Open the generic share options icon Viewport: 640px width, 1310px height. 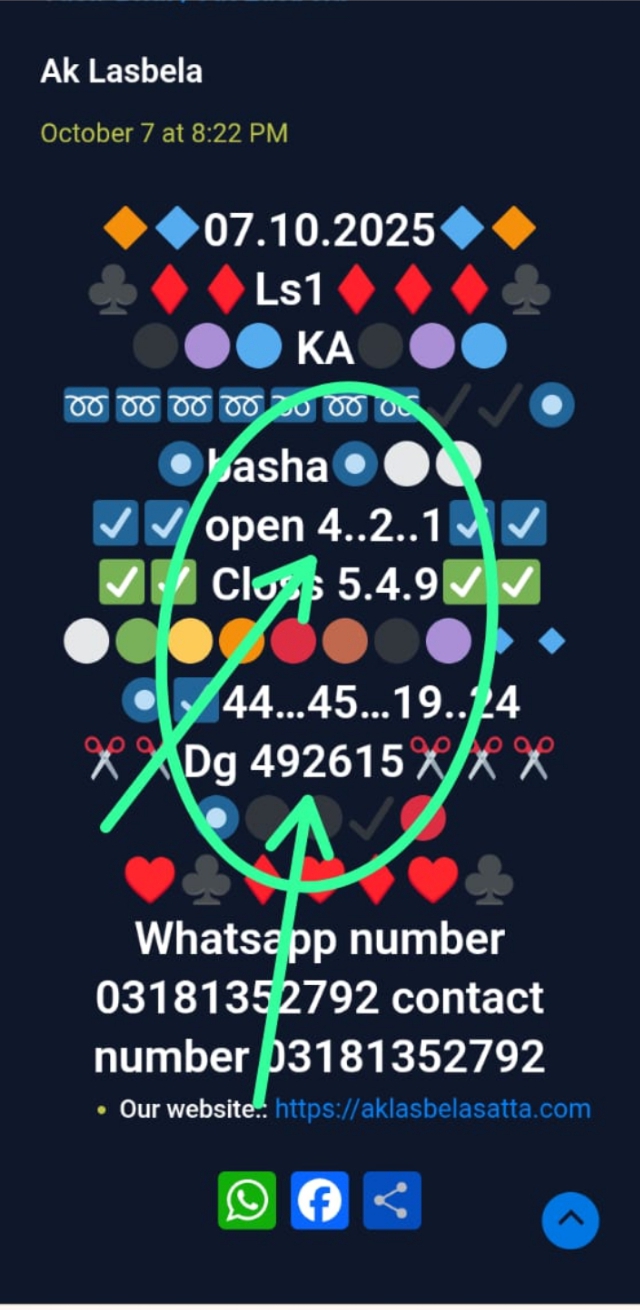click(392, 1200)
